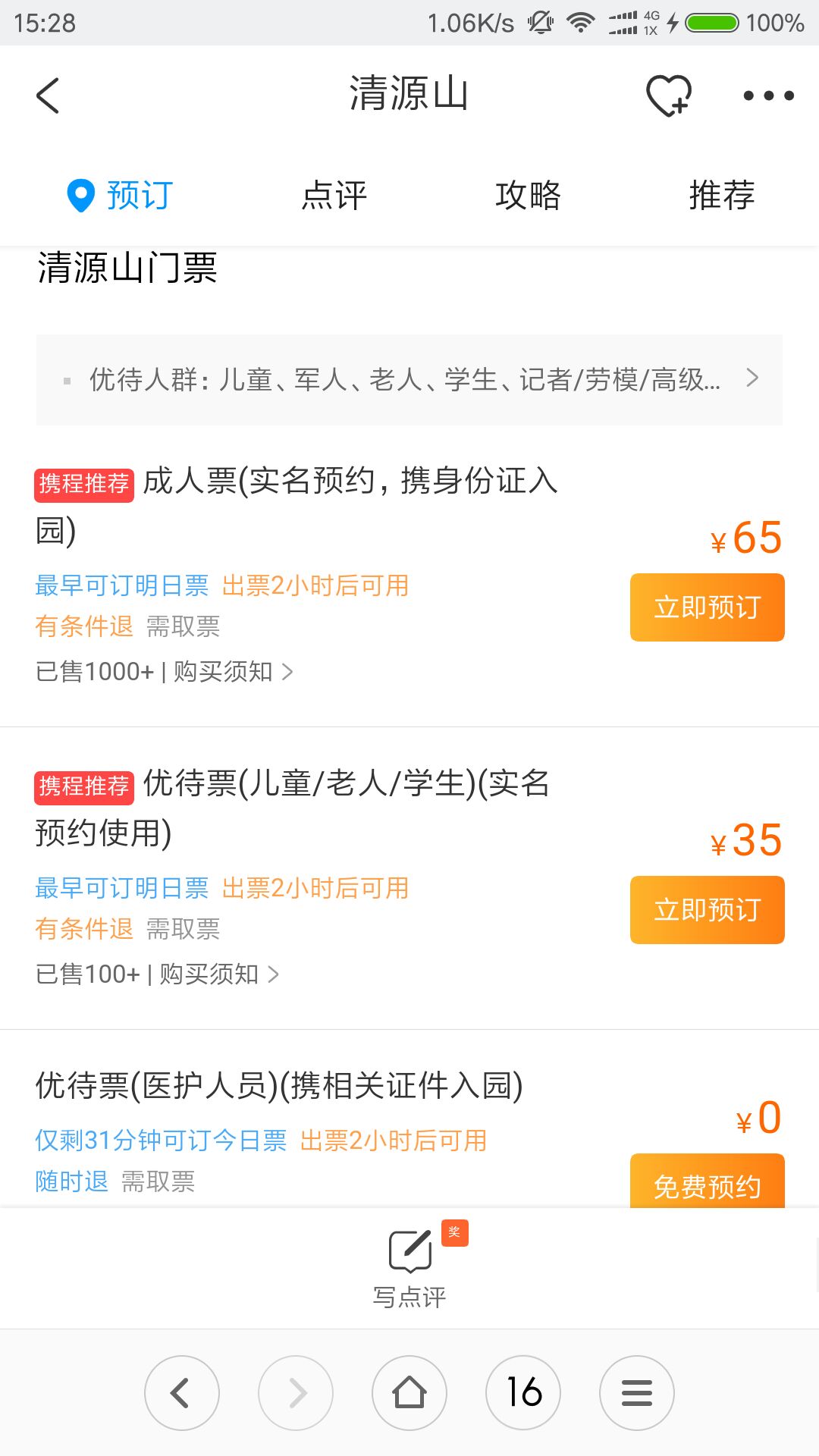This screenshot has width=819, height=1456.
Task: Open the three-dot overflow menu
Action: coord(768,96)
